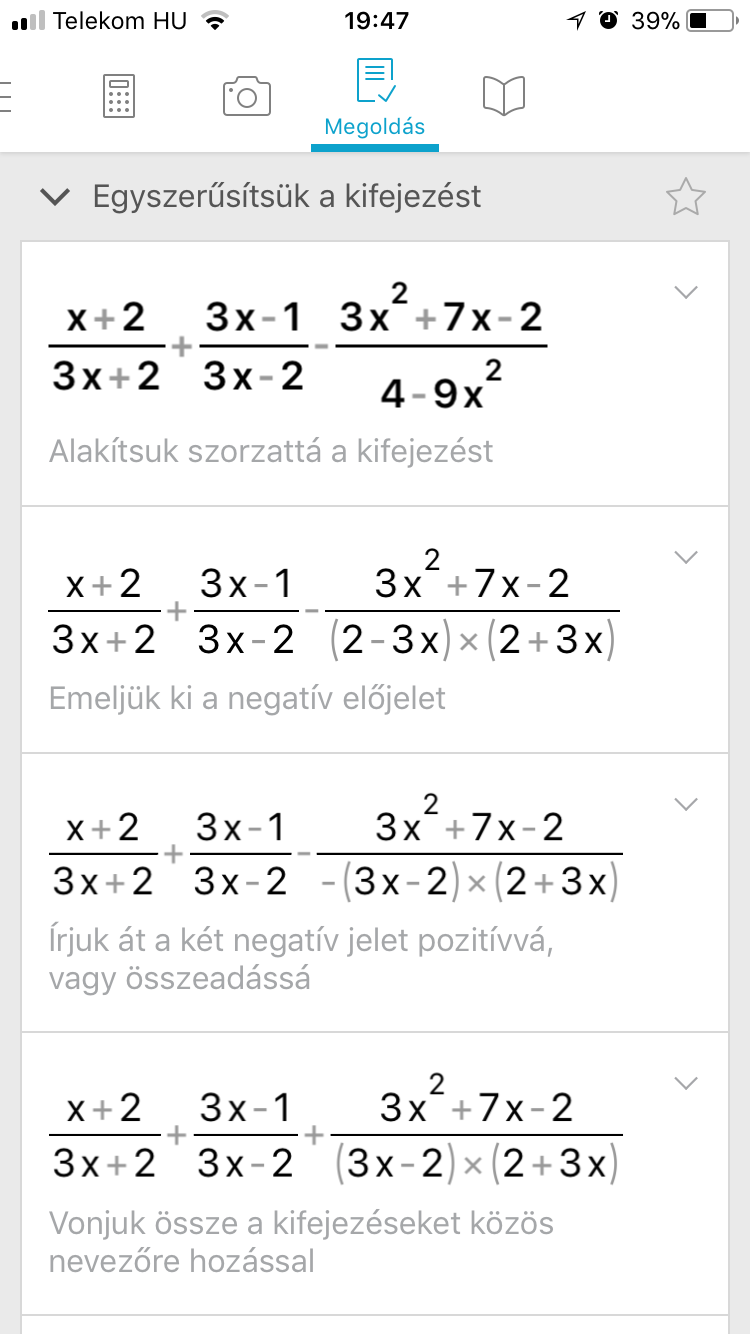This screenshot has height=1334, width=750.
Task: Switch to the camera tab
Action: tap(247, 96)
